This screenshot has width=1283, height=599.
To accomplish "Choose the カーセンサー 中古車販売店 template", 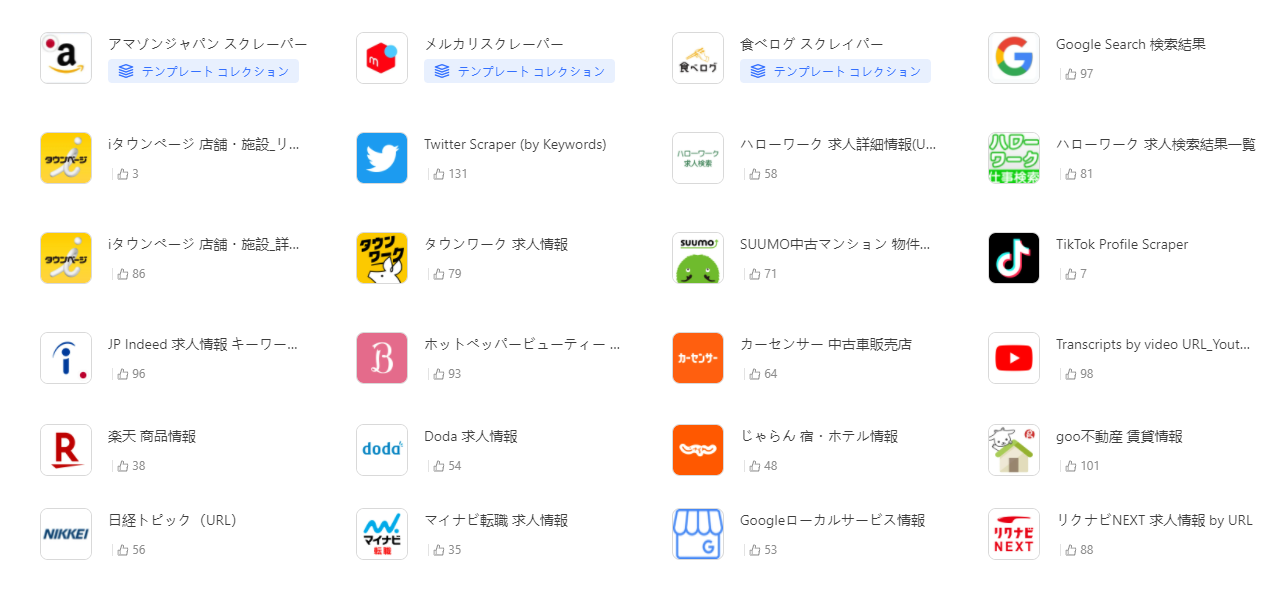I will [825, 345].
